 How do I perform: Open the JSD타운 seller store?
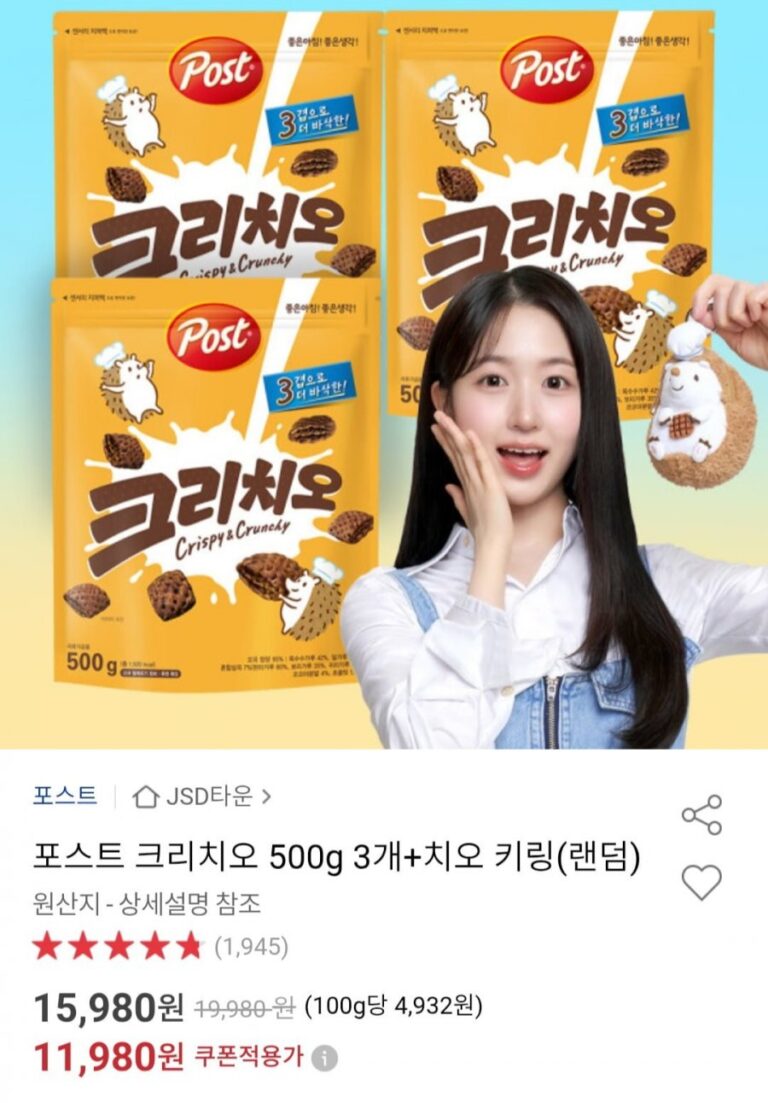point(203,797)
